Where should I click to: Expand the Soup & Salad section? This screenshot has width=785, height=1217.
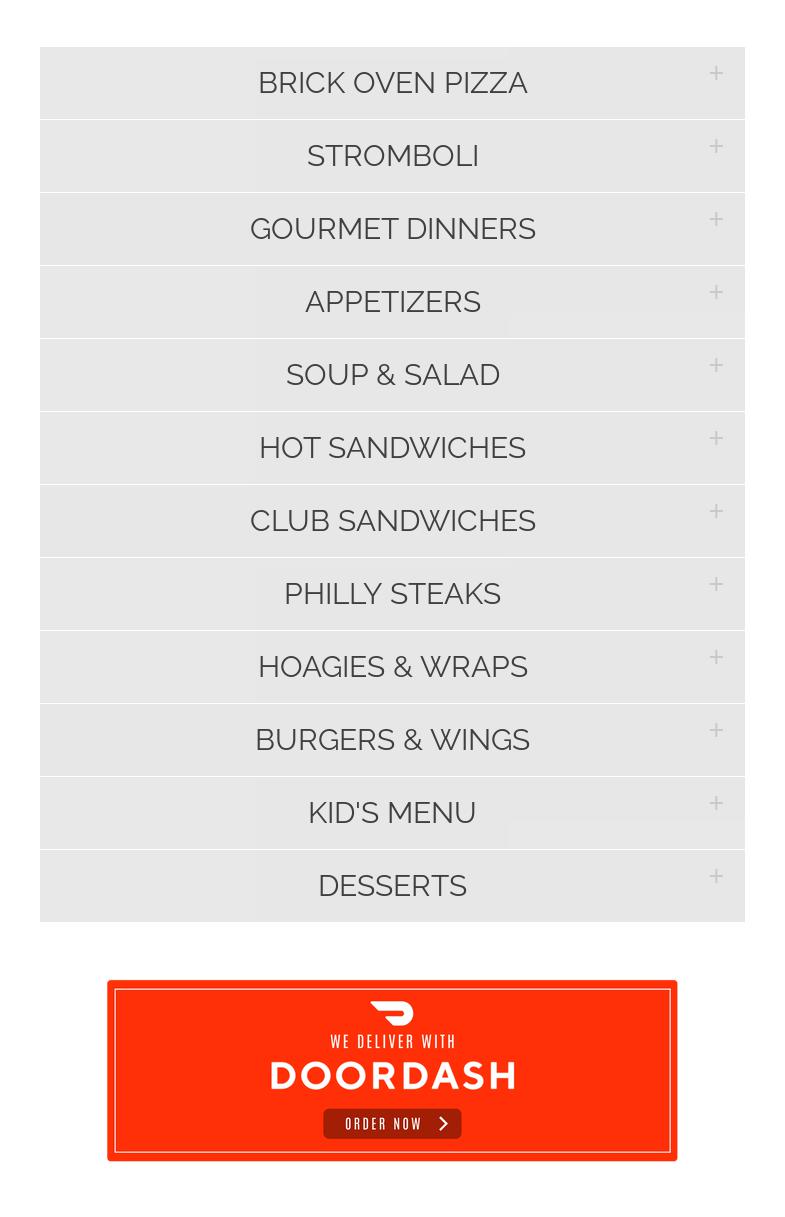pos(392,375)
